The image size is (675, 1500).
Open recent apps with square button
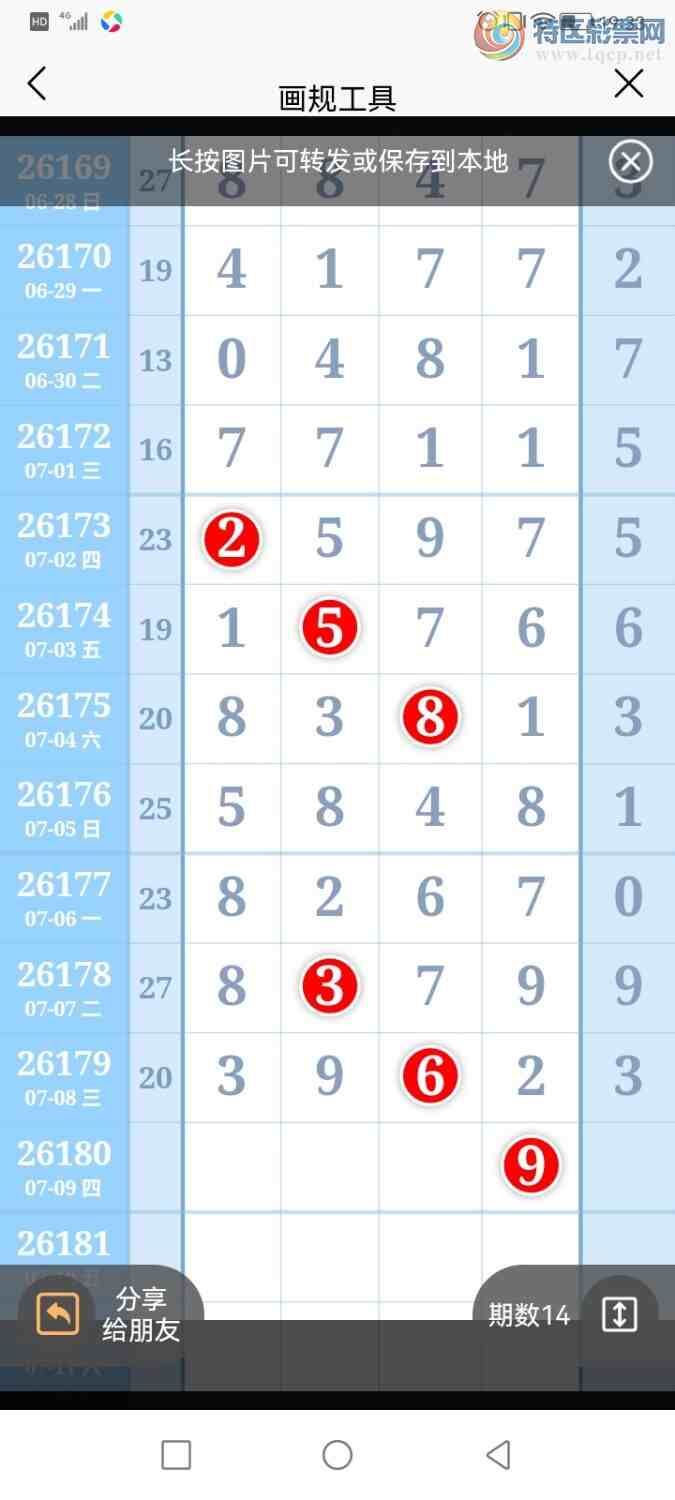coord(176,1455)
